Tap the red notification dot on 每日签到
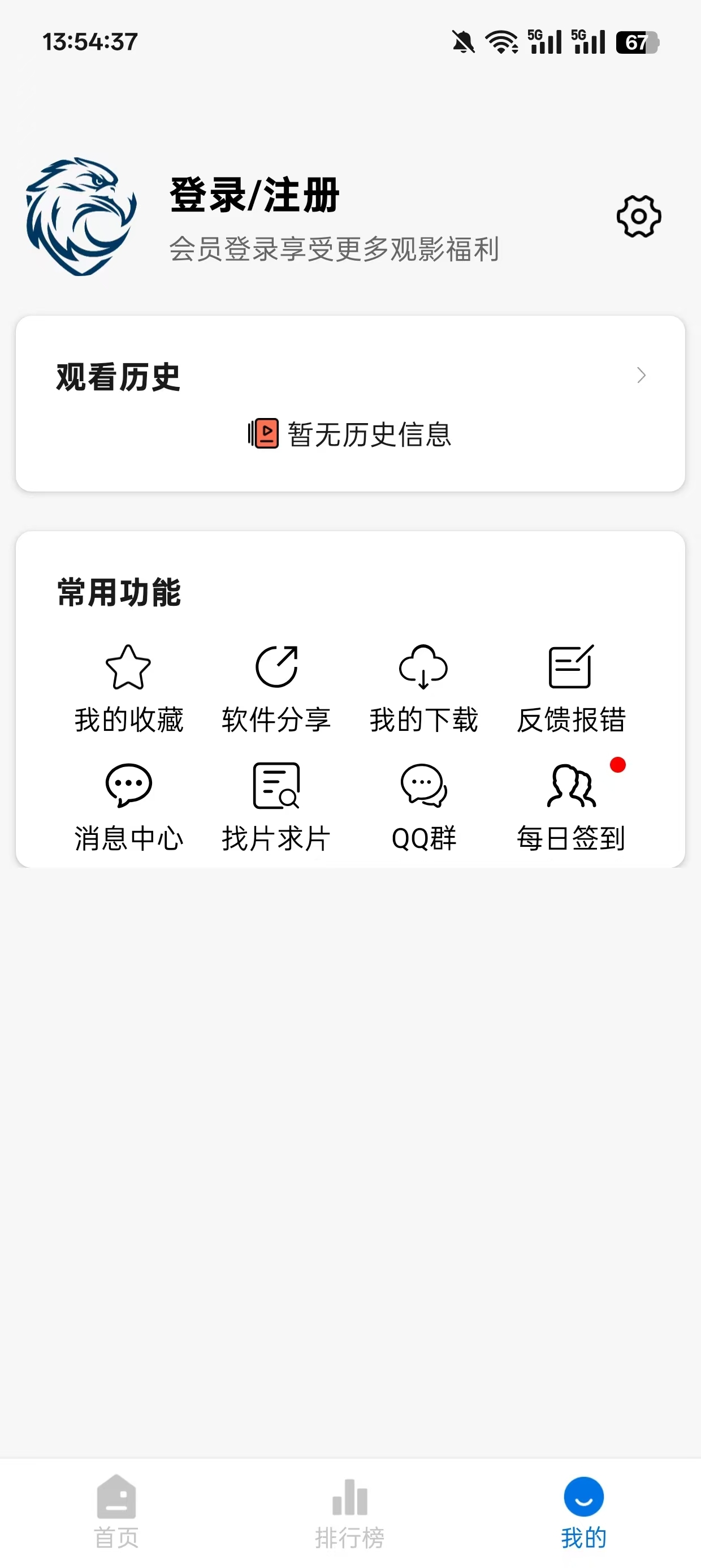This screenshot has height=1568, width=701. click(618, 766)
